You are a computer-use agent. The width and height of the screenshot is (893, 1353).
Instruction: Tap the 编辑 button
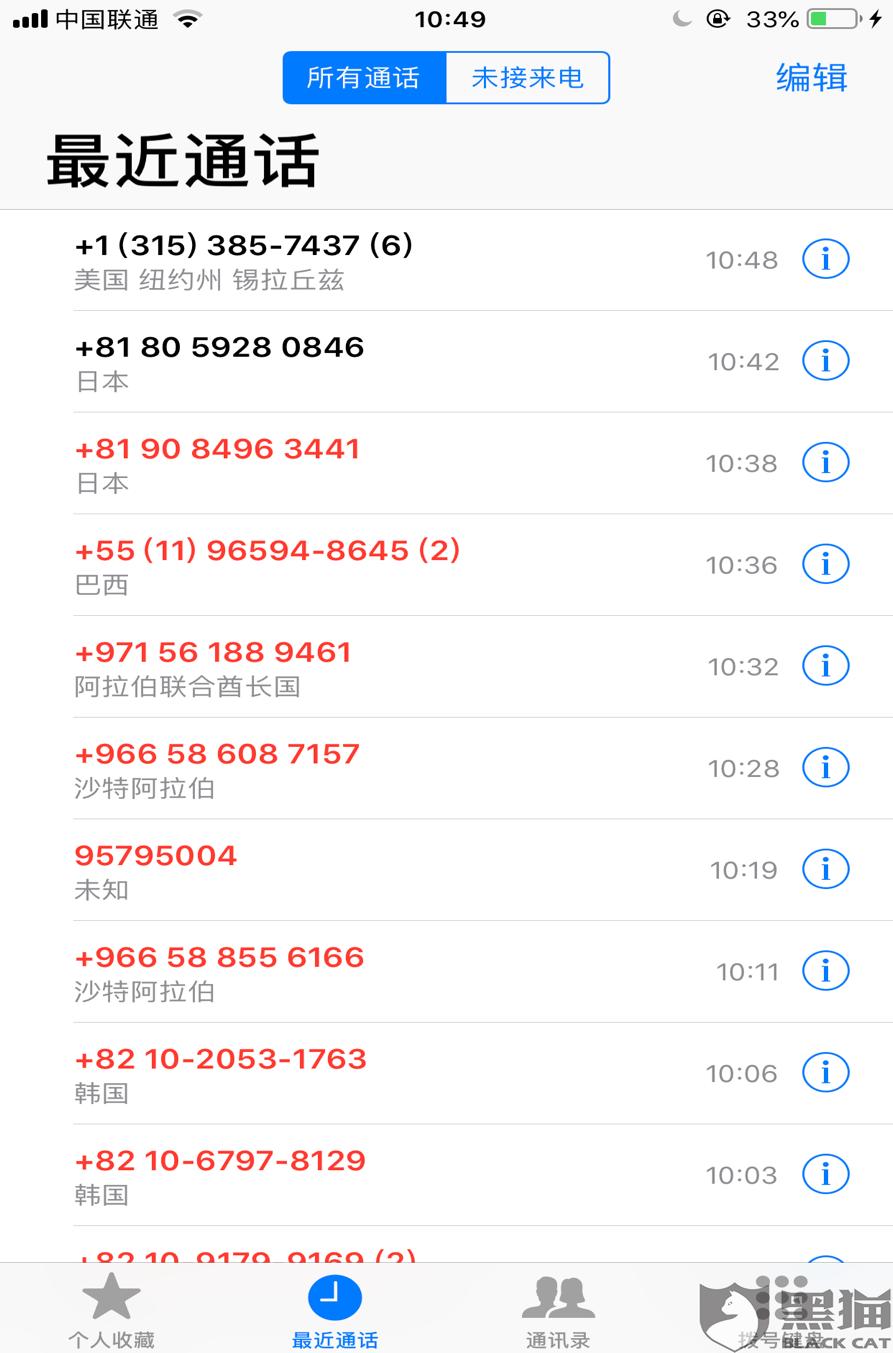(x=811, y=78)
